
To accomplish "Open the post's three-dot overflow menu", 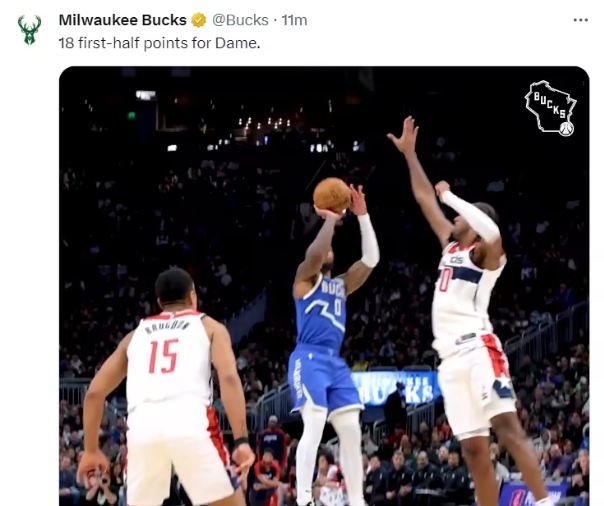I will 580,20.
